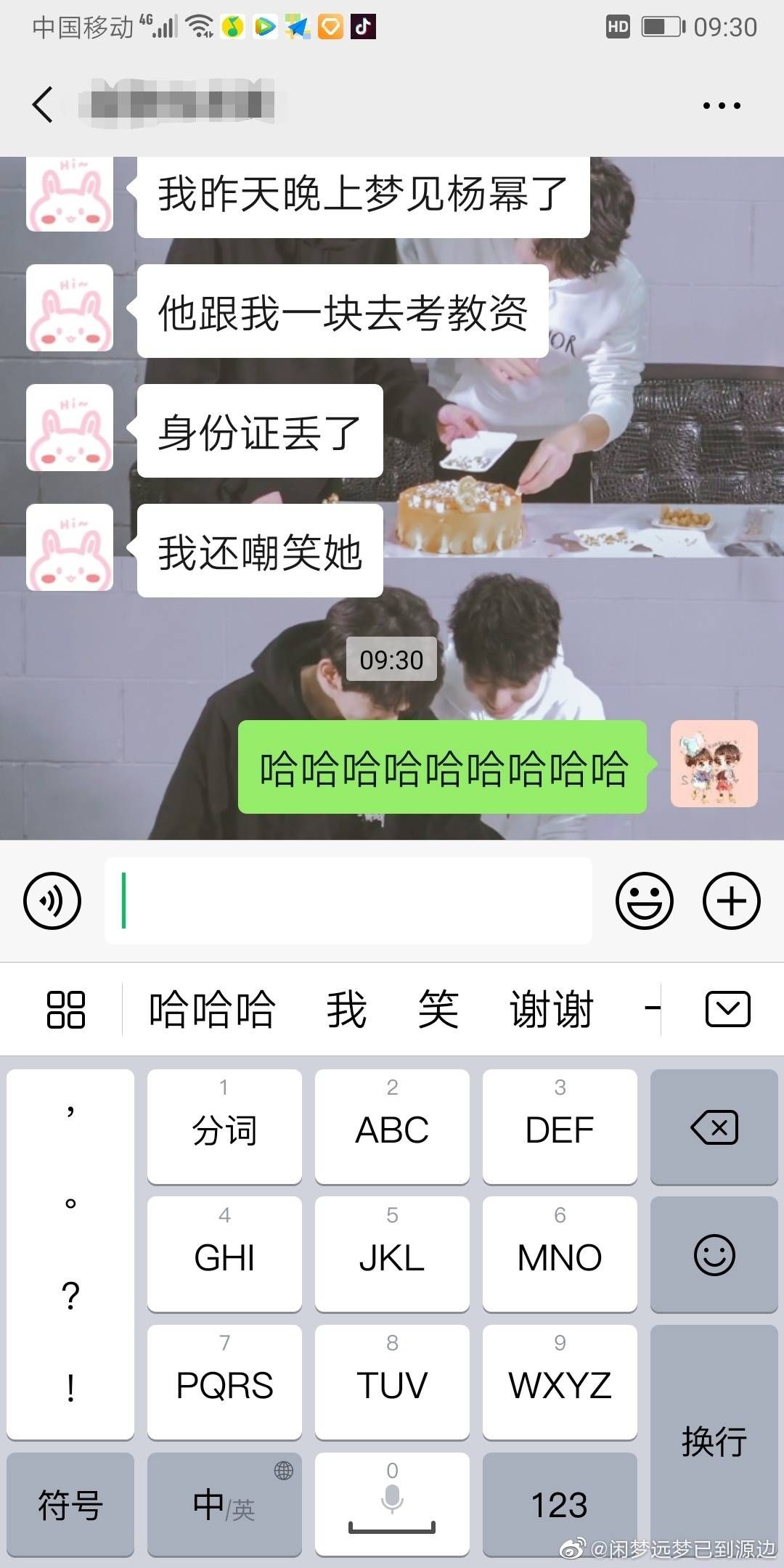Switch to the 123 number keyboard

click(x=560, y=1505)
